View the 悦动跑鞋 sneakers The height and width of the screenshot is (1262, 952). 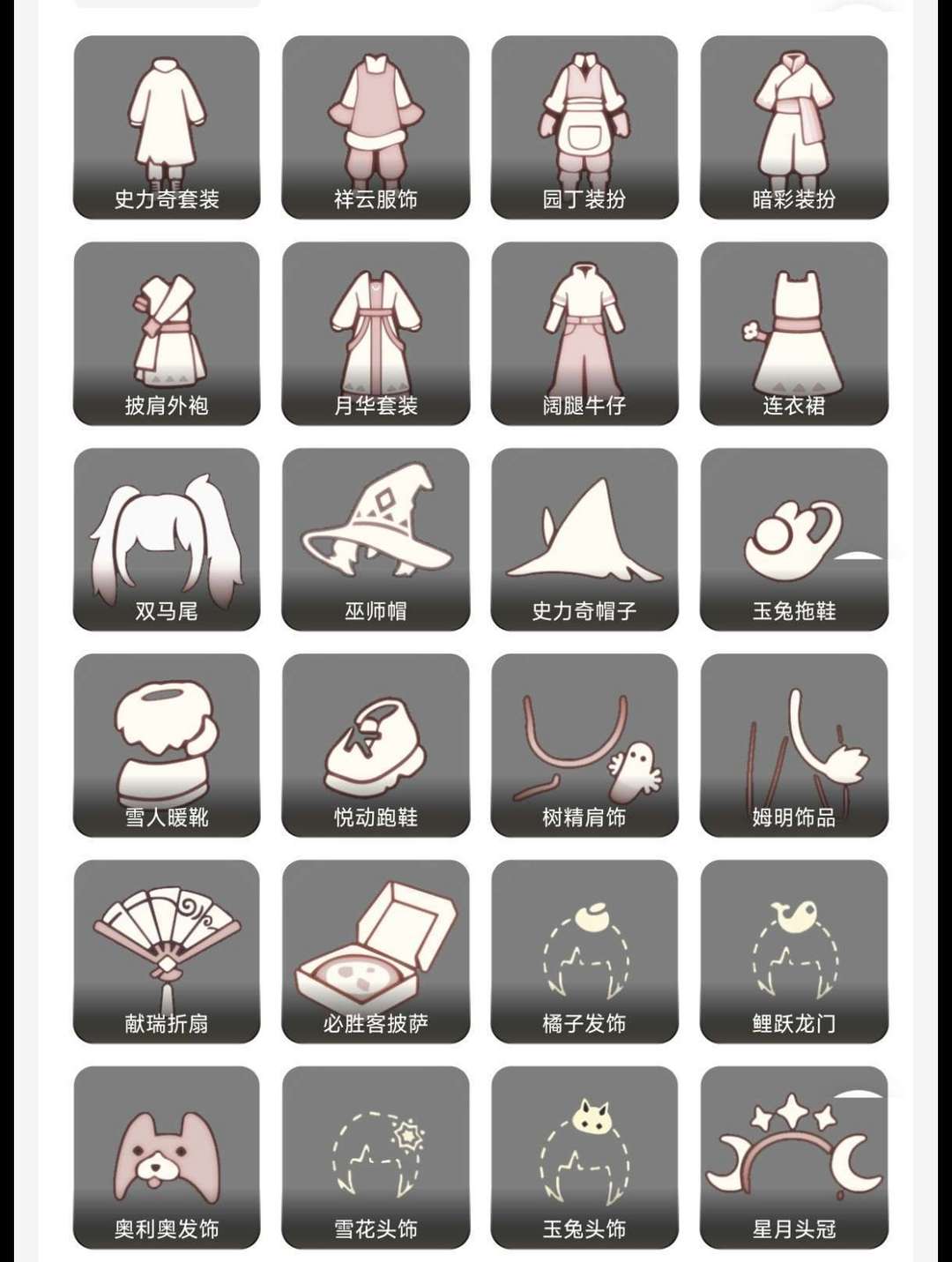(x=376, y=745)
